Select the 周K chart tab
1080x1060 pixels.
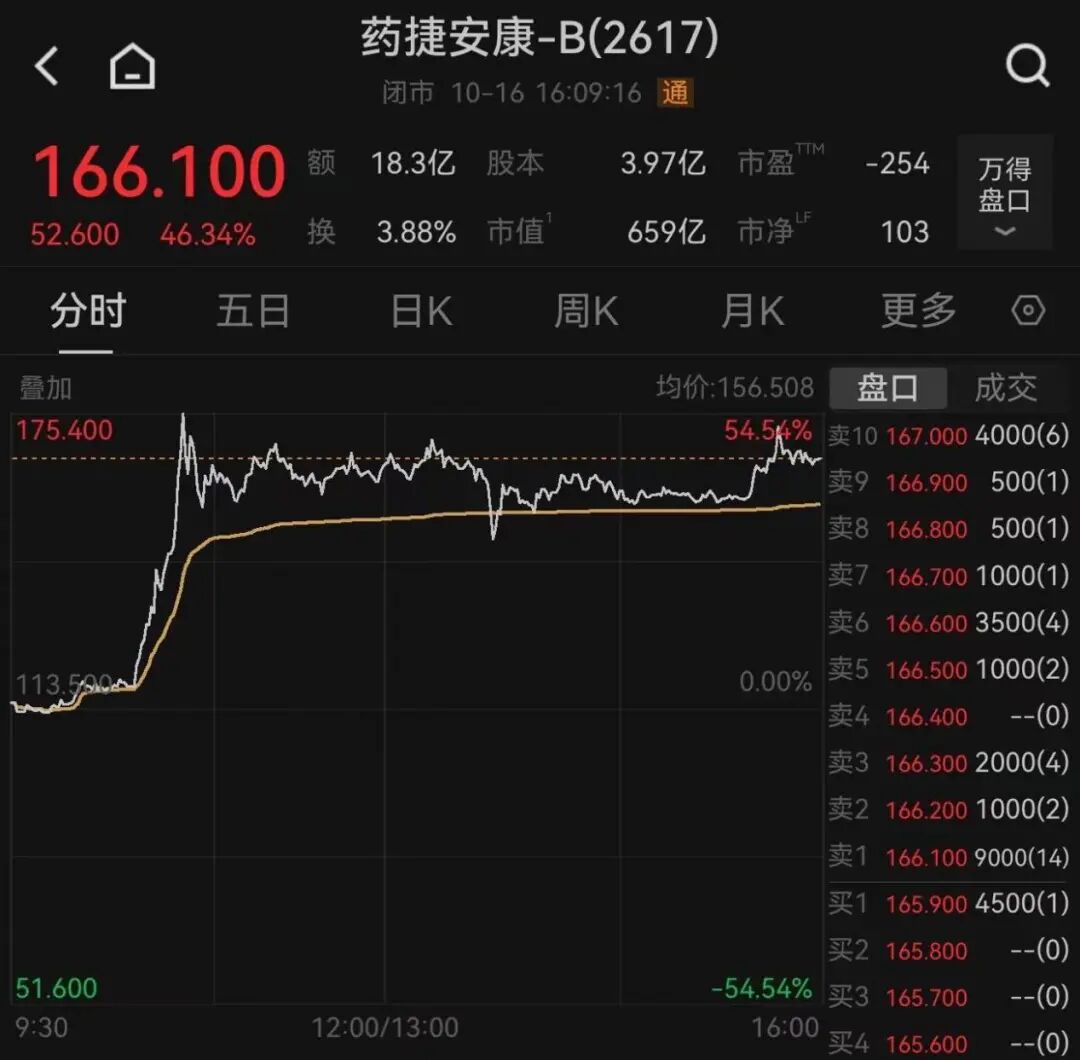(x=586, y=312)
